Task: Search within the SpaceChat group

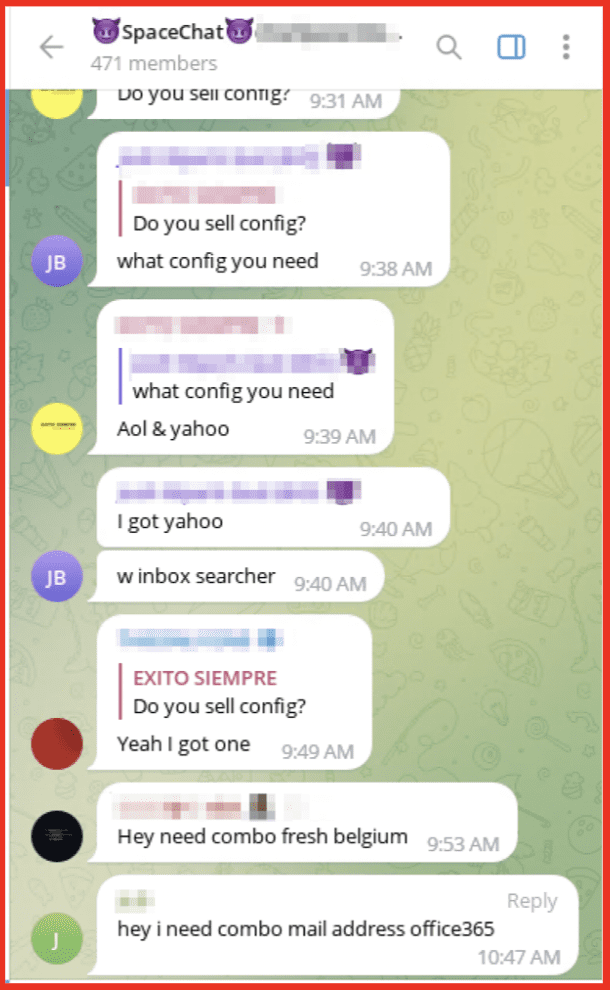Action: coord(449,47)
